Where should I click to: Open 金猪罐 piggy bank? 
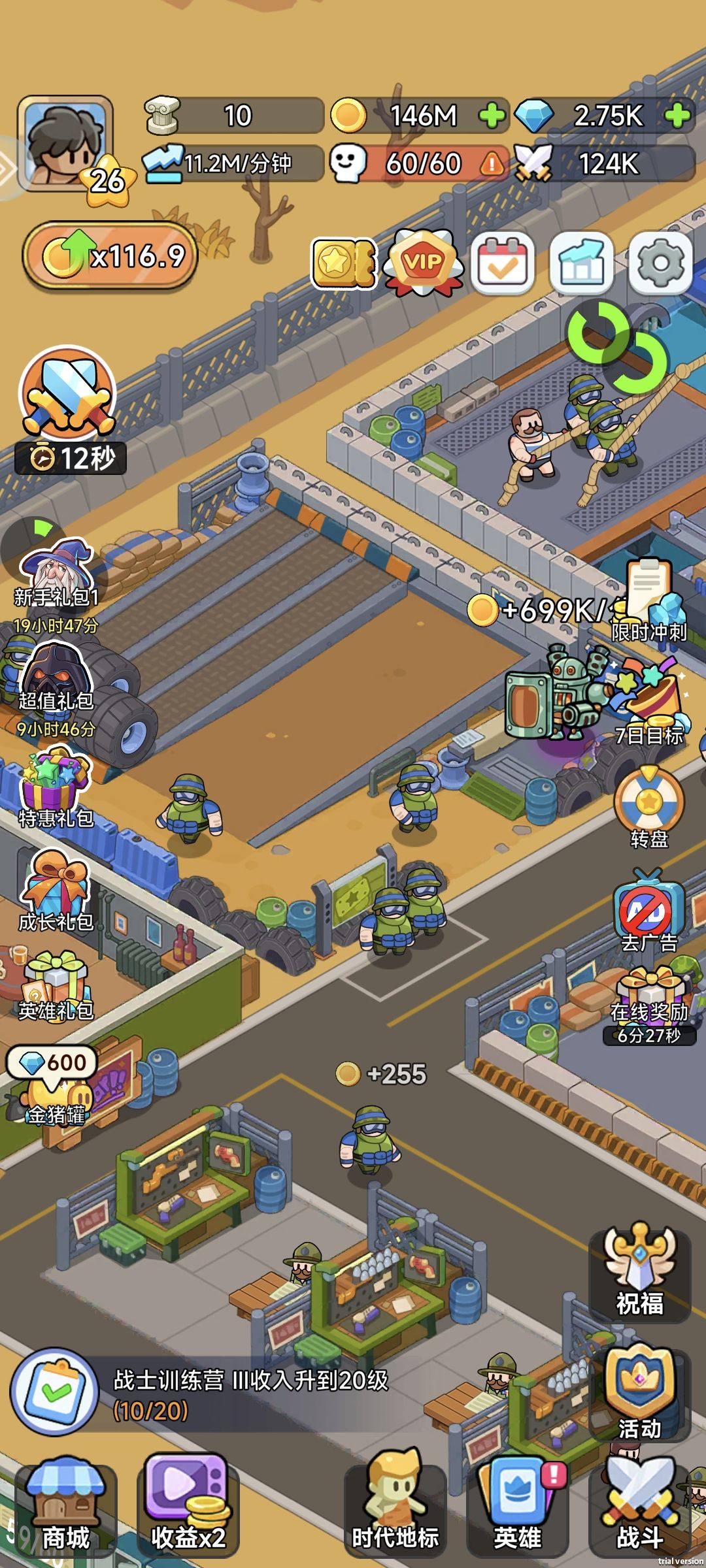(x=56, y=1088)
